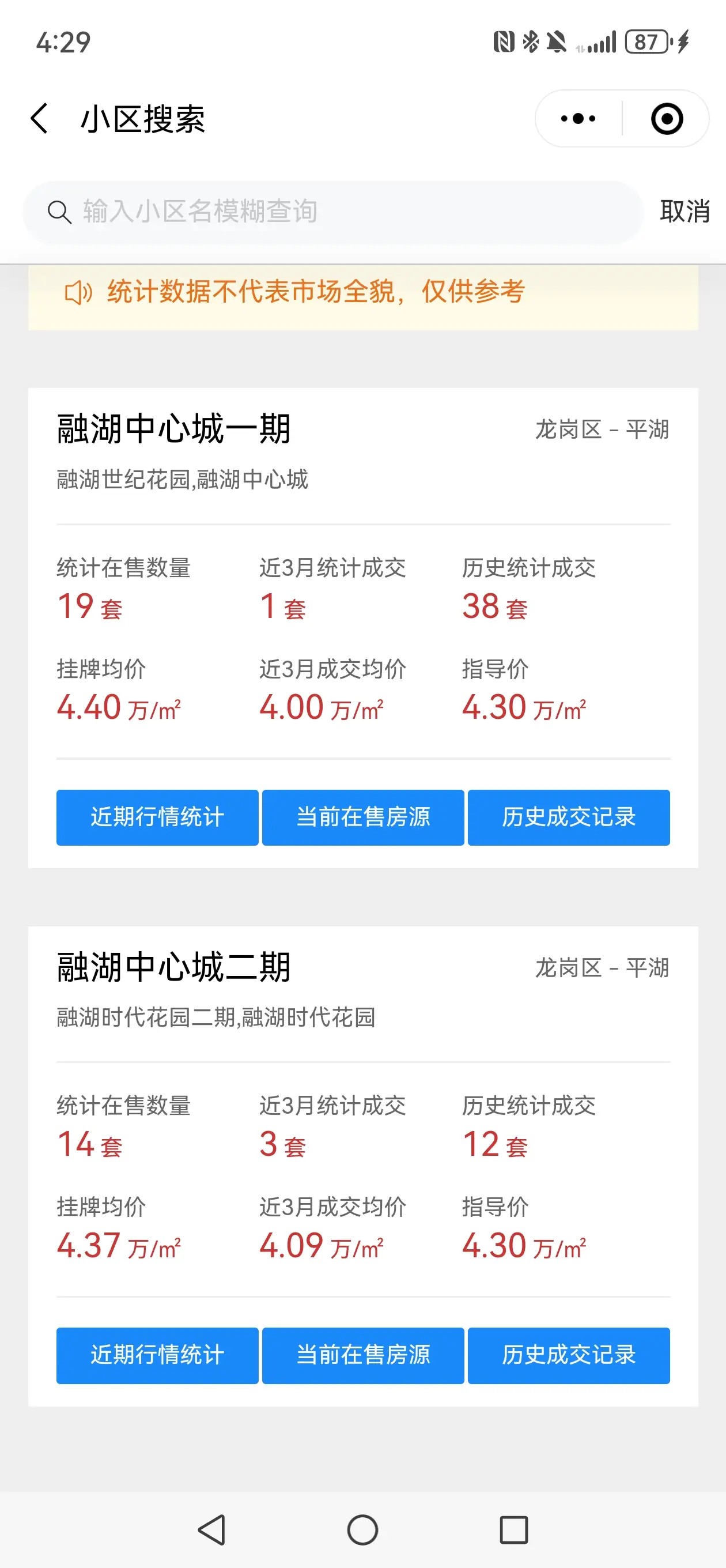Open 历史成交记录 for 融湖中心城二期

[568, 1355]
